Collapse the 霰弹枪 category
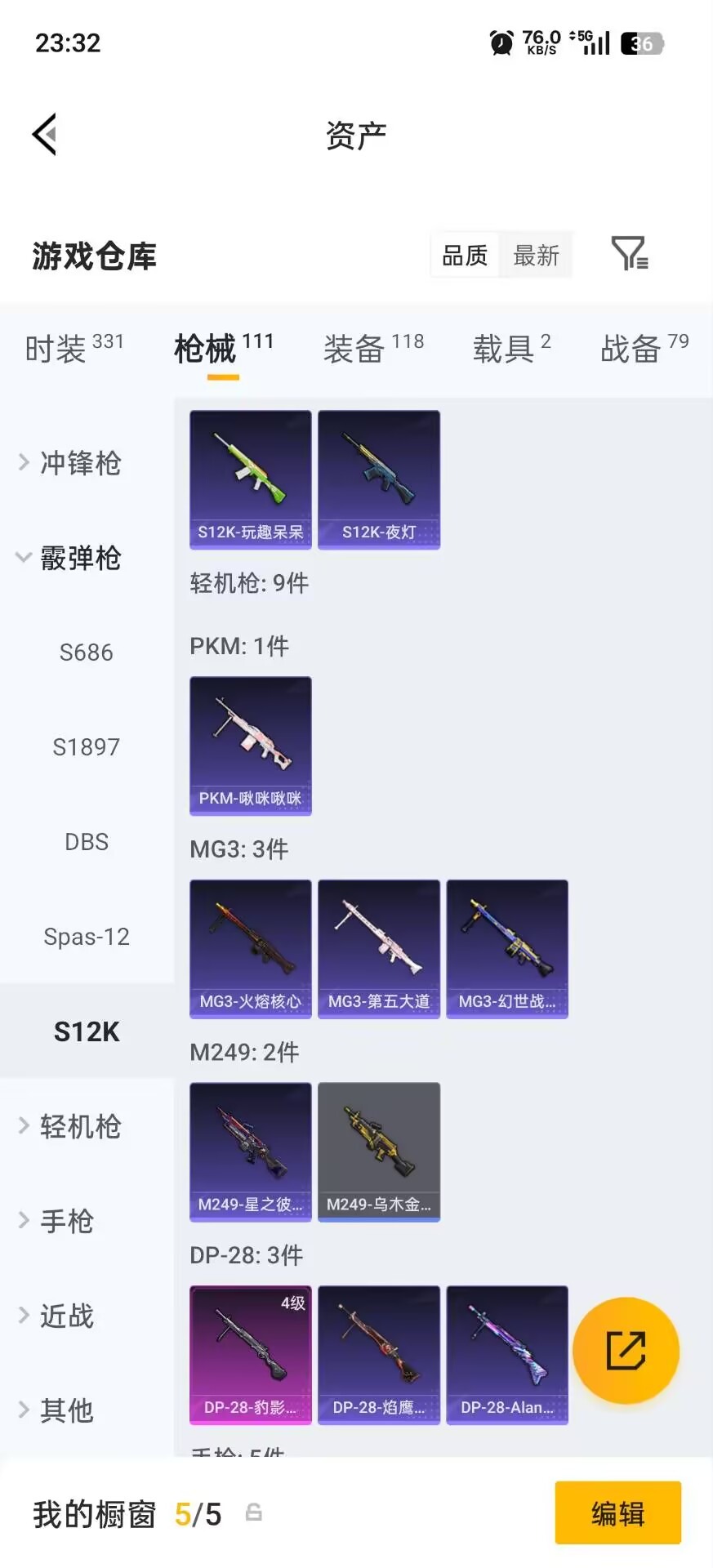This screenshot has height=1568, width=713. click(x=82, y=558)
